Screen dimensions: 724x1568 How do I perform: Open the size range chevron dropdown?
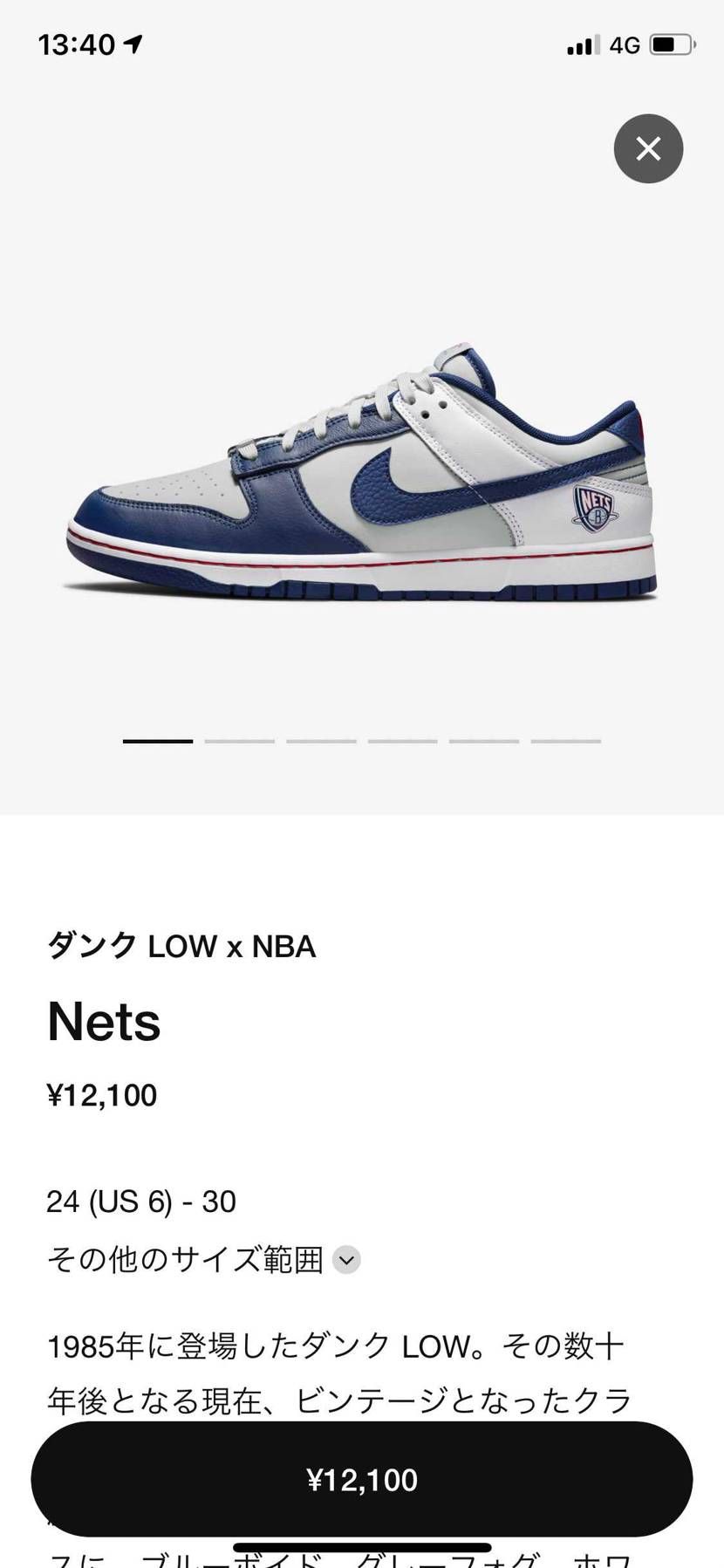coord(345,1260)
